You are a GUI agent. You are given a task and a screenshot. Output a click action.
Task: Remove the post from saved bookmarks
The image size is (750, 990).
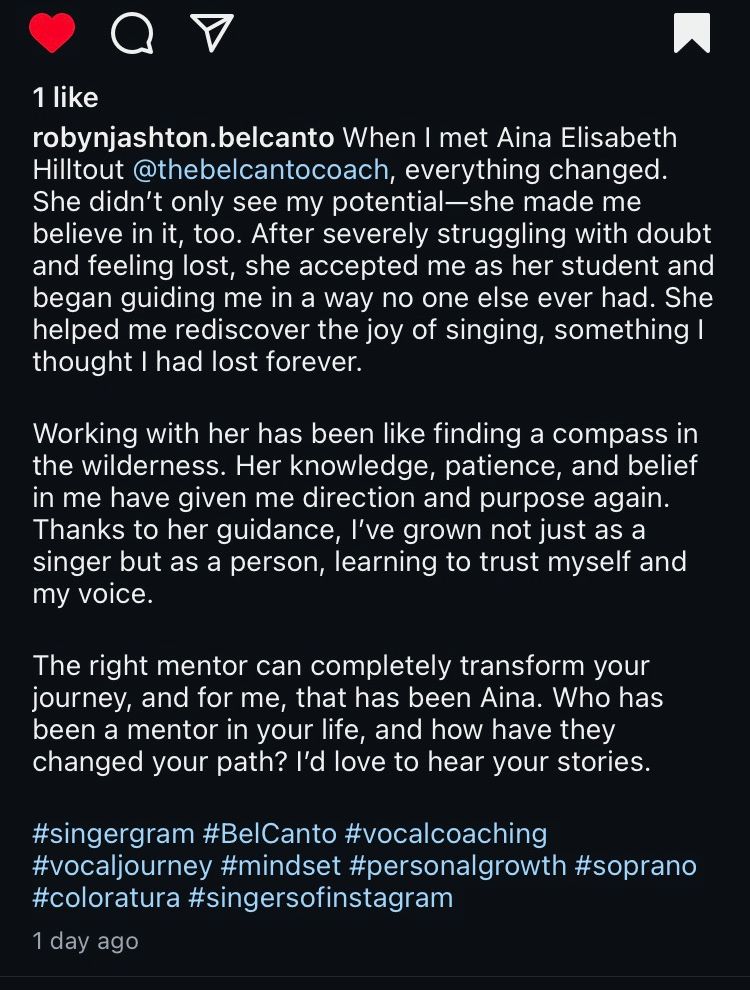click(691, 33)
